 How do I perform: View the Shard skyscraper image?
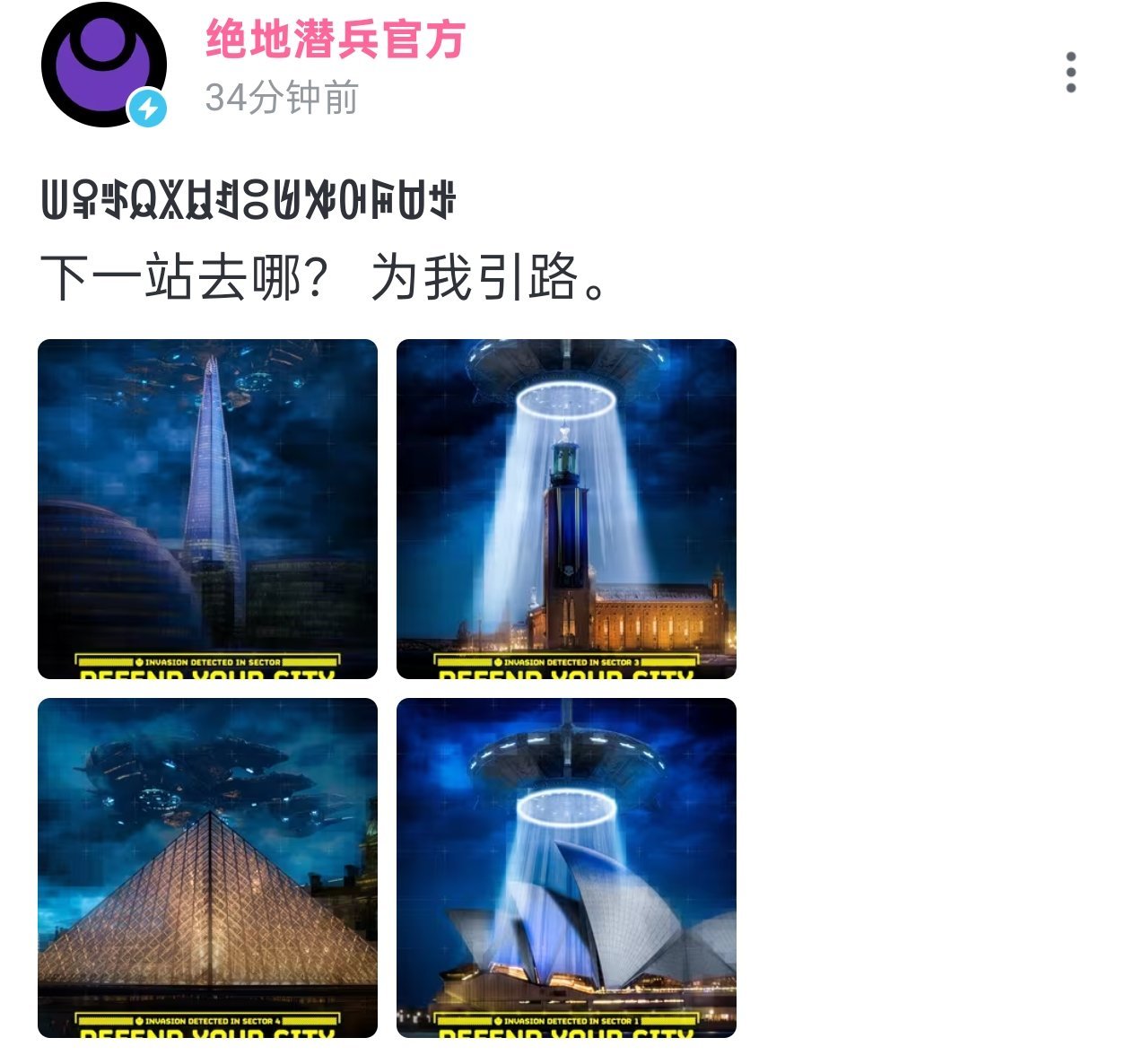point(207,509)
